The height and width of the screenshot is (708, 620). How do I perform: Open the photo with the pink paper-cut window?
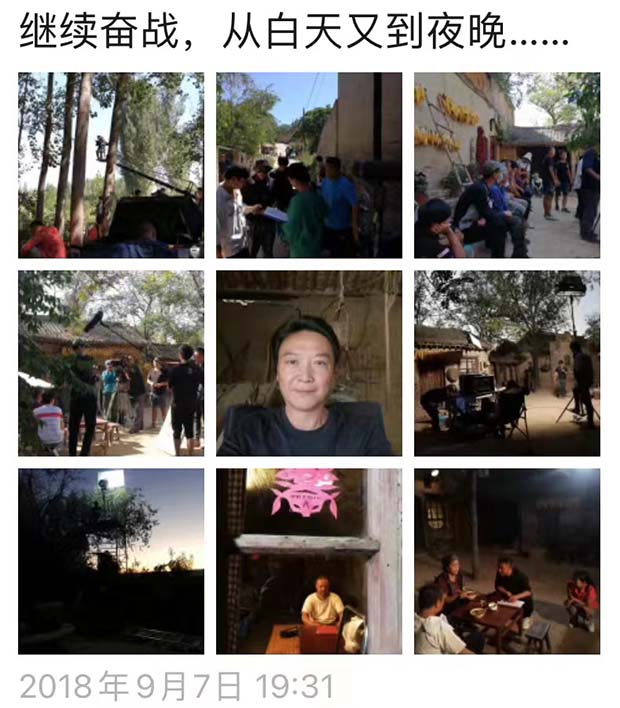click(x=309, y=561)
